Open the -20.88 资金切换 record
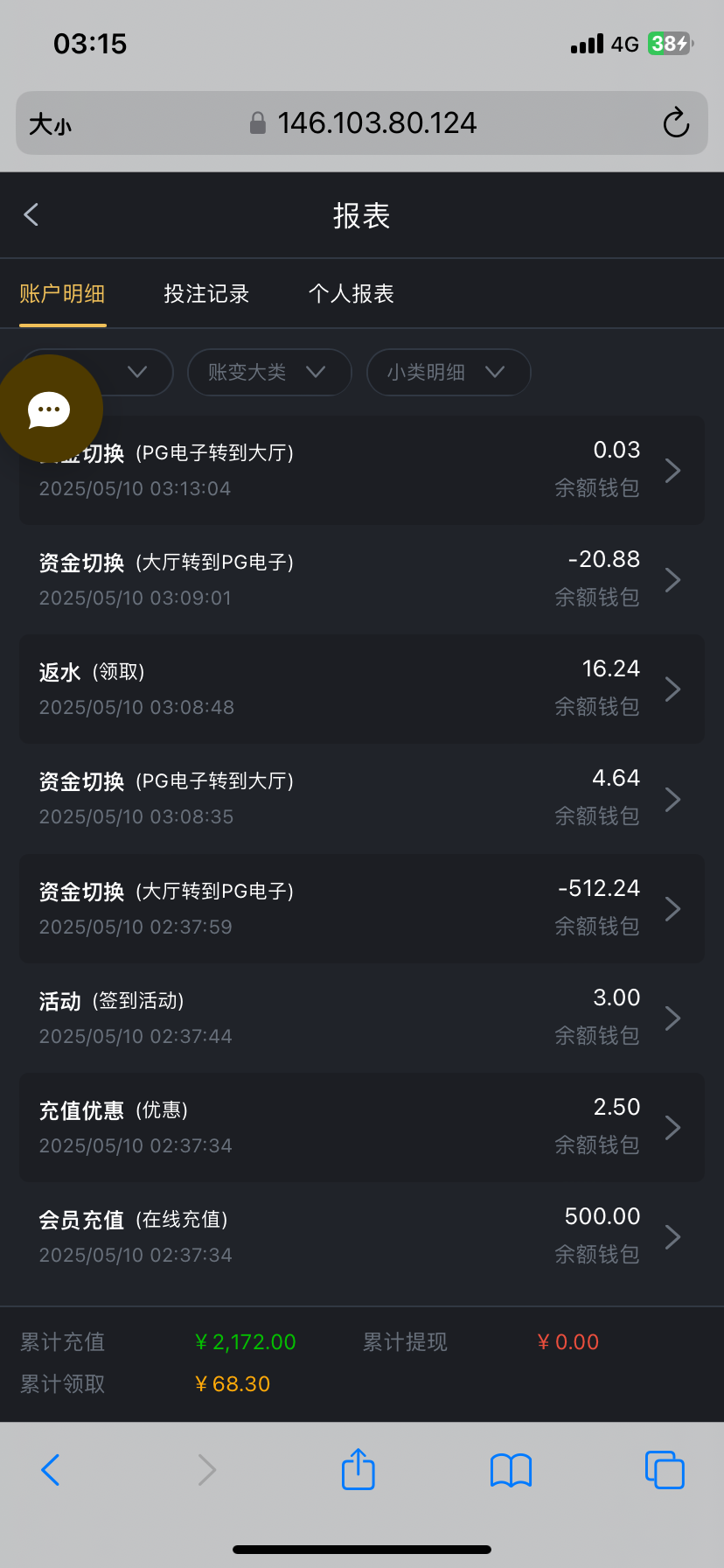 362,579
